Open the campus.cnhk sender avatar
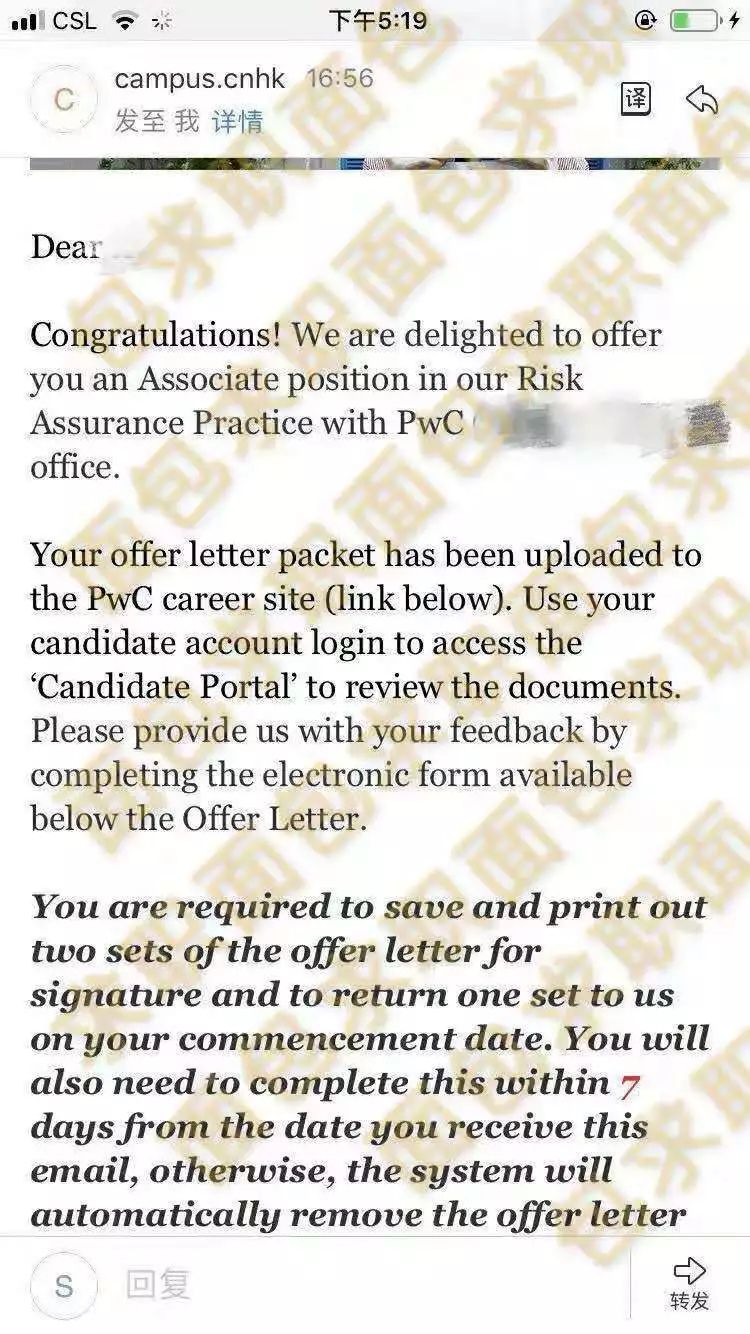Viewport: 750px width, 1334px height. [x=64, y=99]
